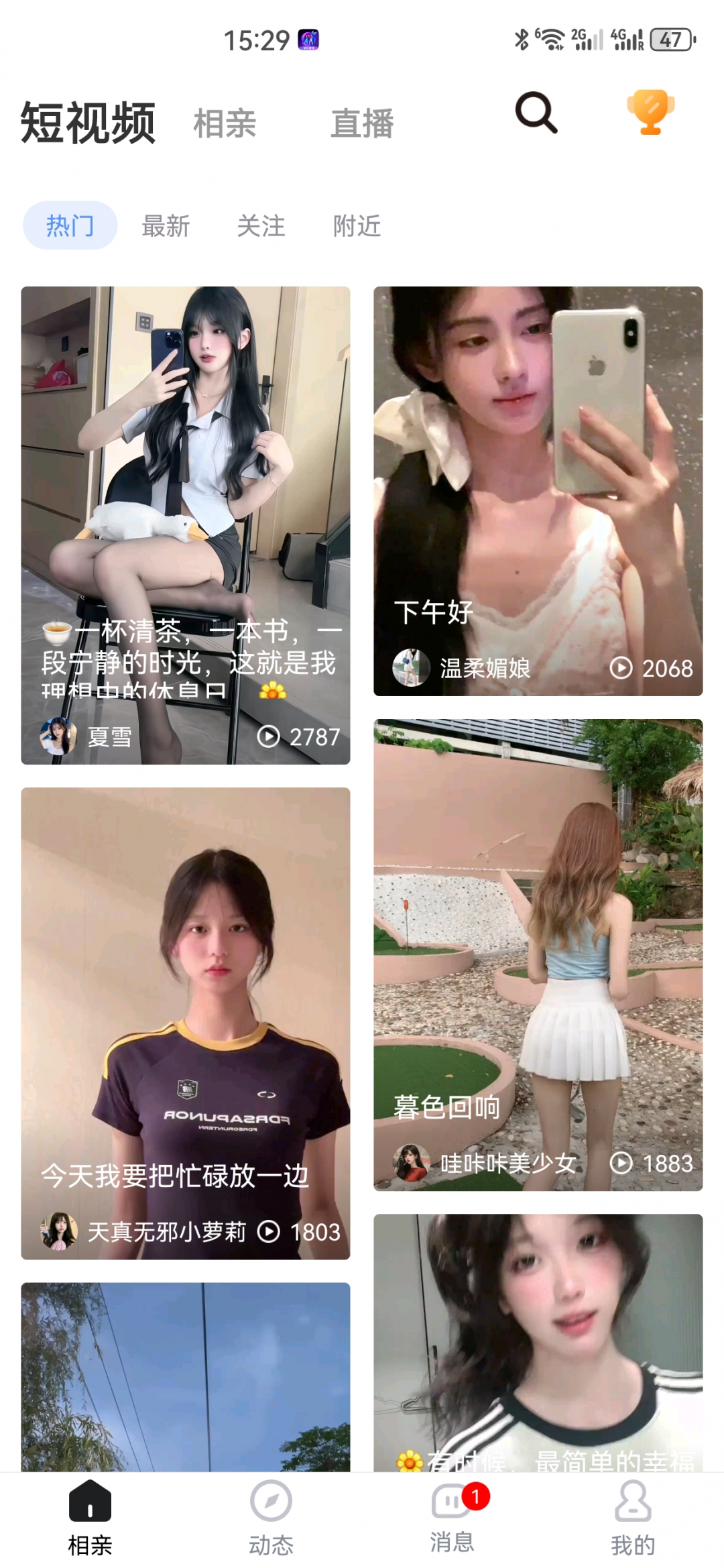Open the 下午好 video by 温柔媚娘

pyautogui.click(x=538, y=469)
